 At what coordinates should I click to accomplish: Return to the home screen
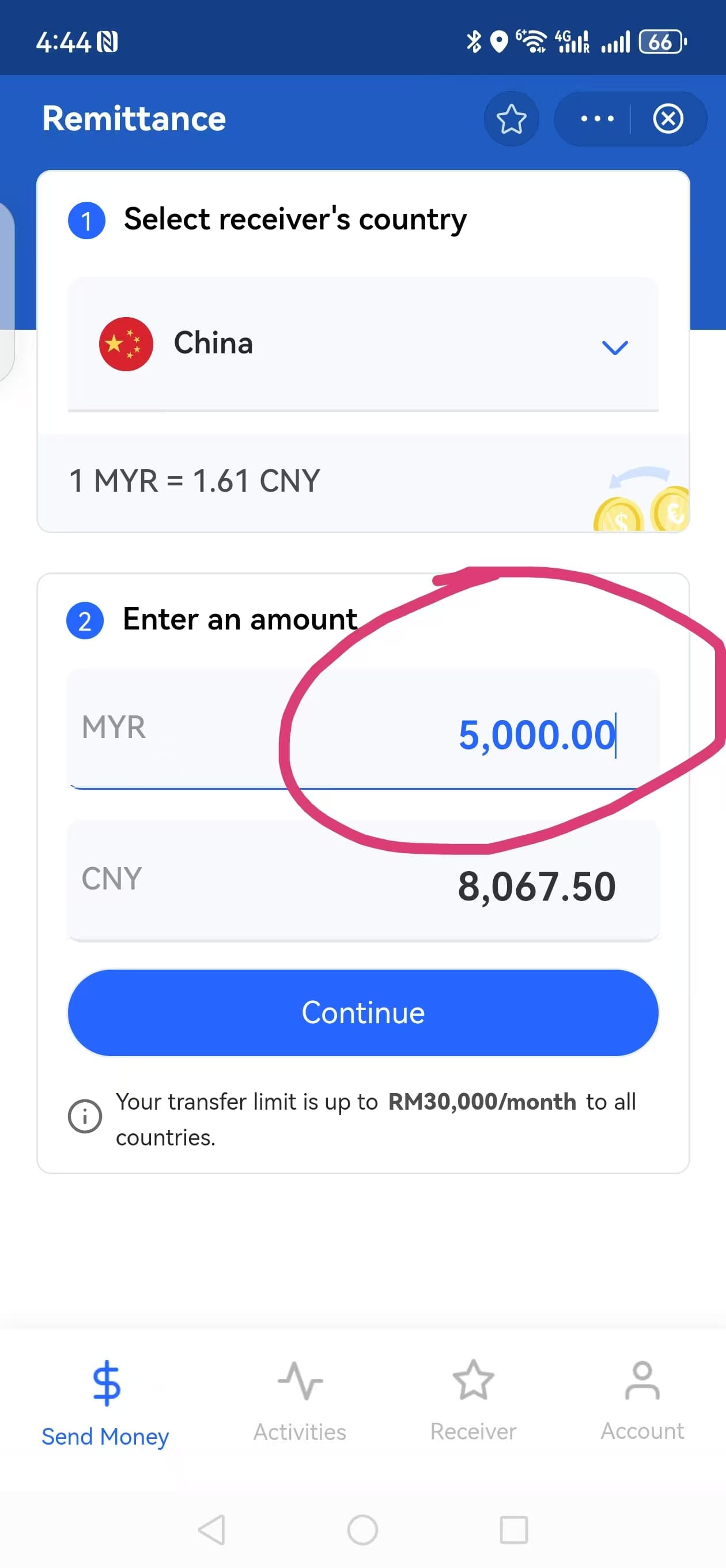click(x=362, y=1529)
